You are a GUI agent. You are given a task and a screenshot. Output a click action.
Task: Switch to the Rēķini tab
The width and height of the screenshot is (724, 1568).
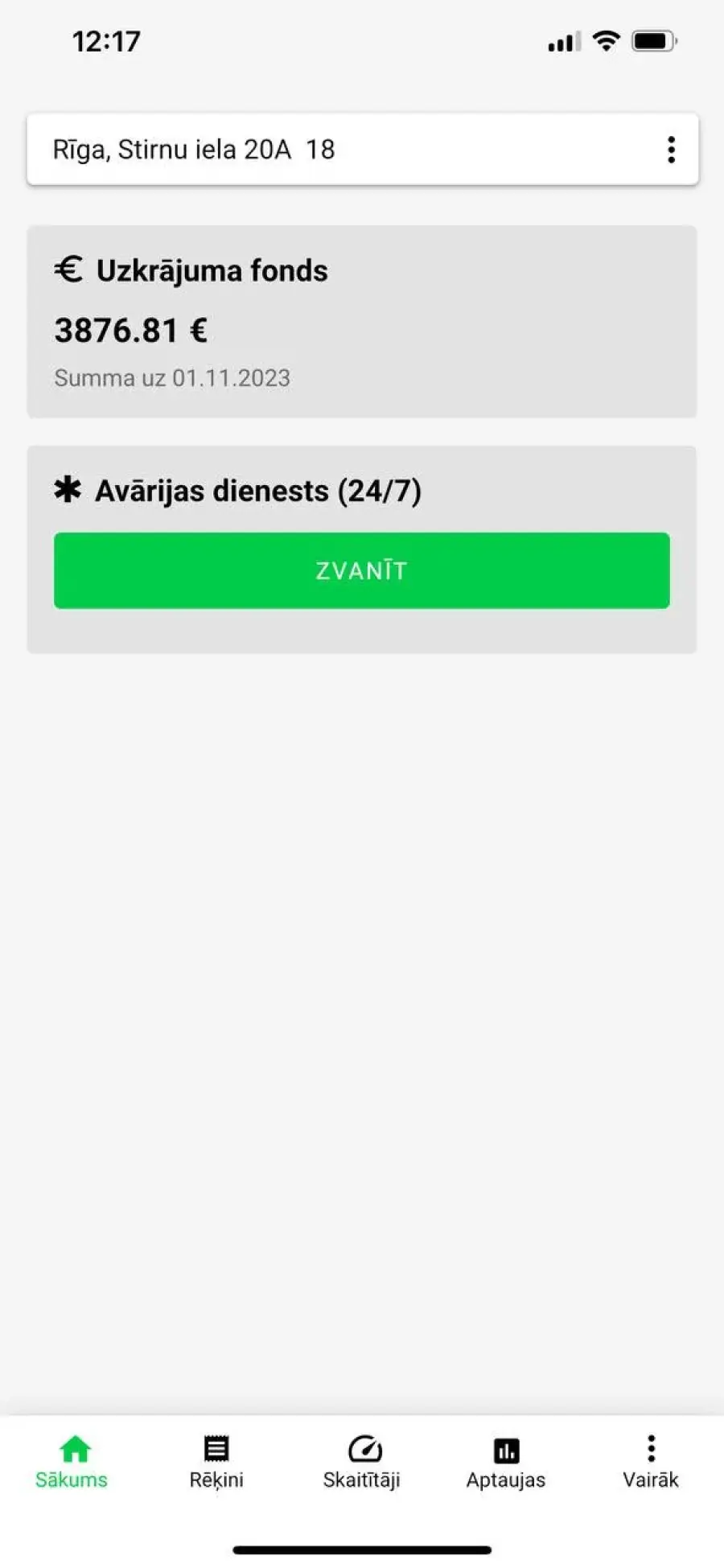pyautogui.click(x=216, y=1462)
